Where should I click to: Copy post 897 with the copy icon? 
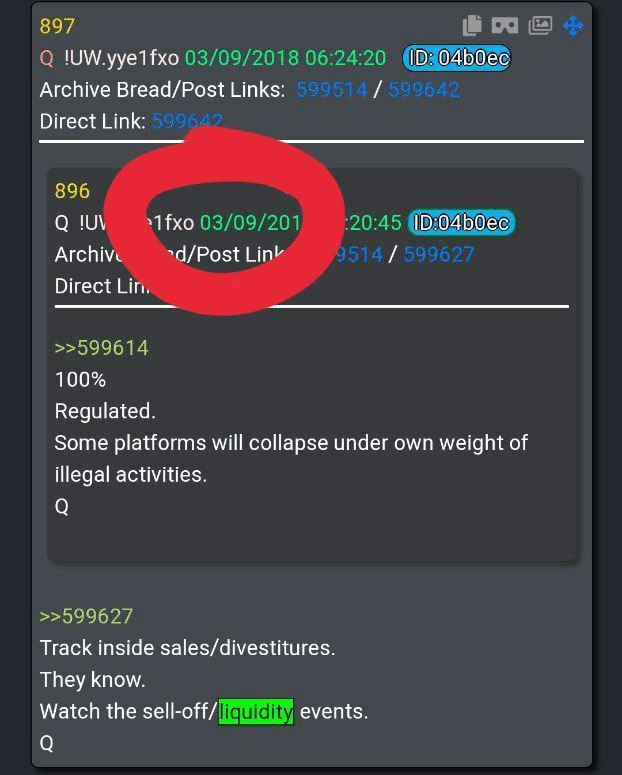(473, 26)
